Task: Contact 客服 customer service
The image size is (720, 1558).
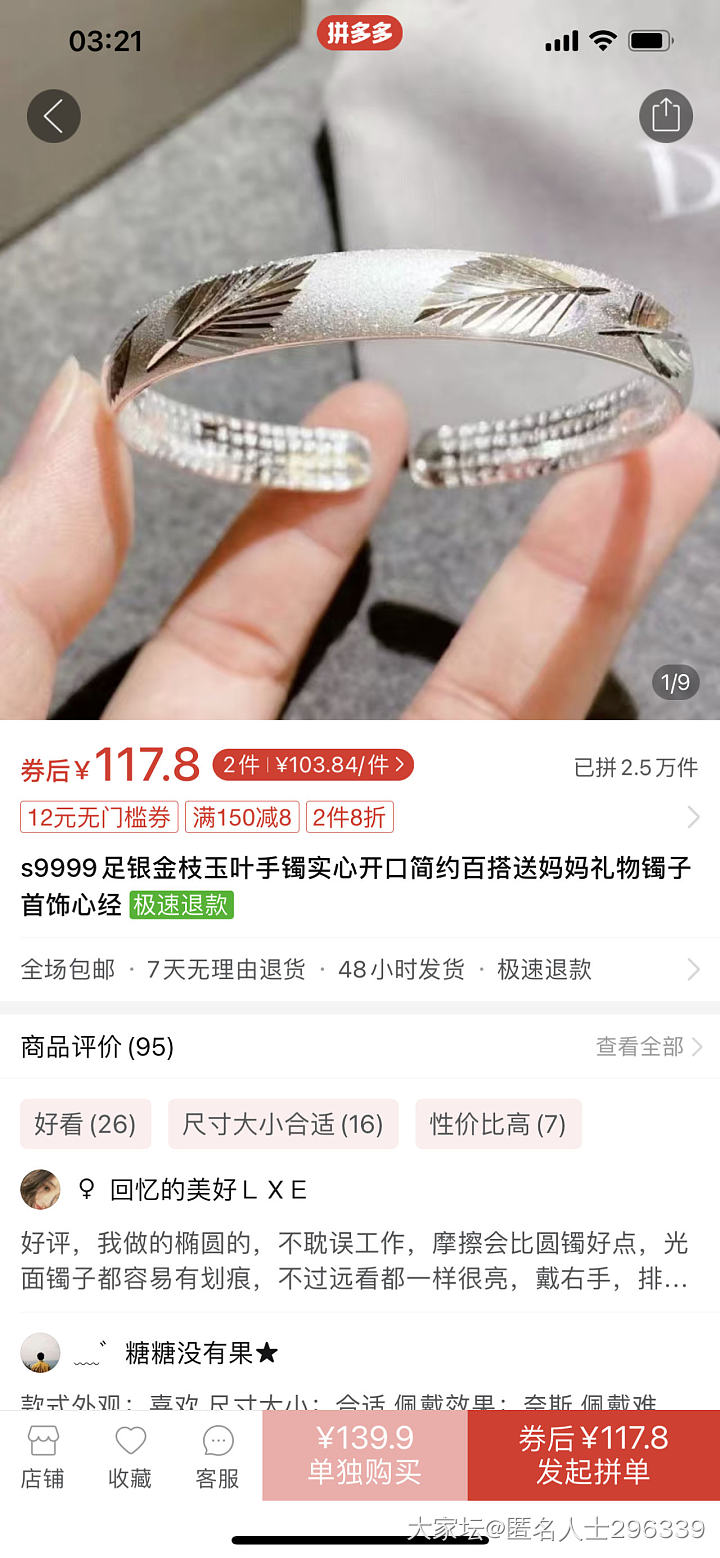Action: tap(217, 1456)
